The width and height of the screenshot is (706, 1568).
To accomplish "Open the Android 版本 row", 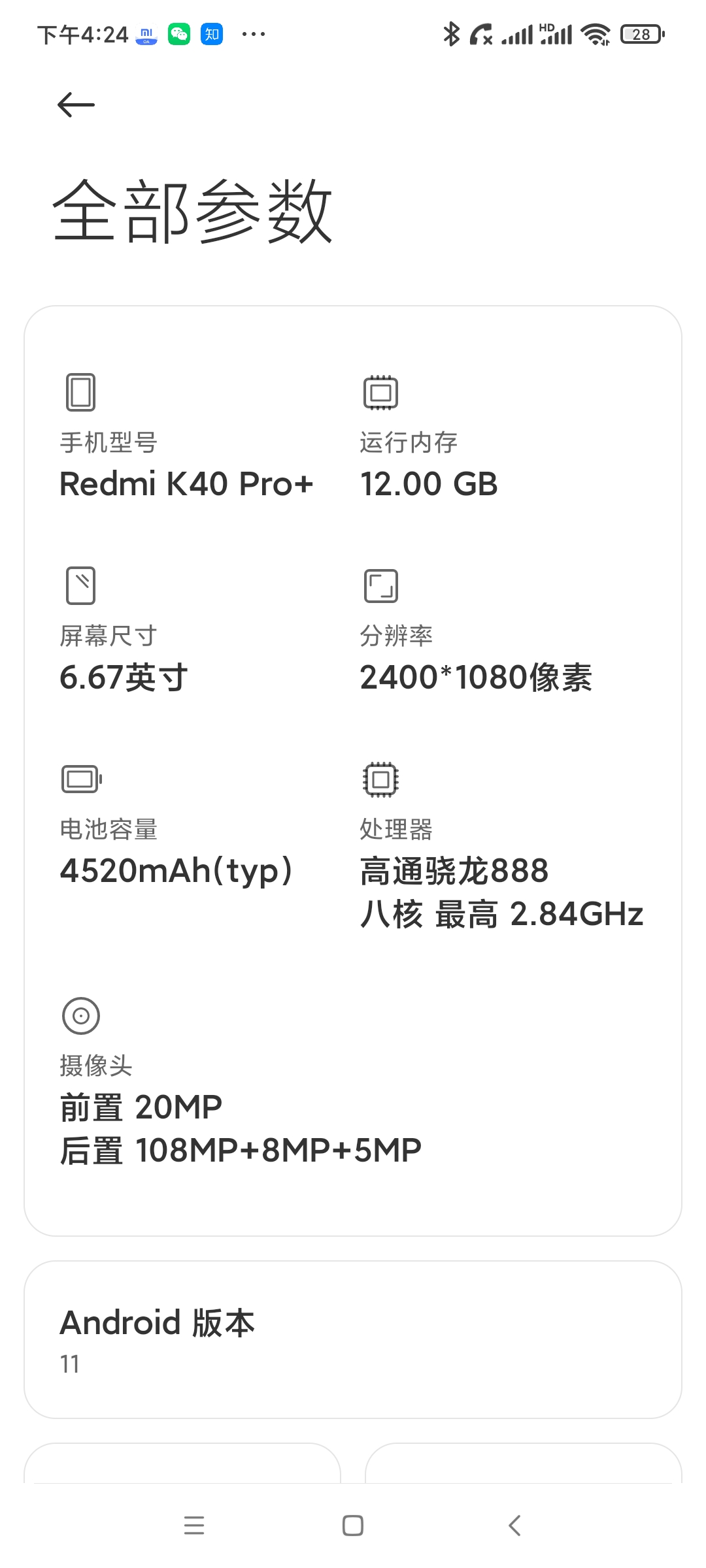I will (353, 1339).
